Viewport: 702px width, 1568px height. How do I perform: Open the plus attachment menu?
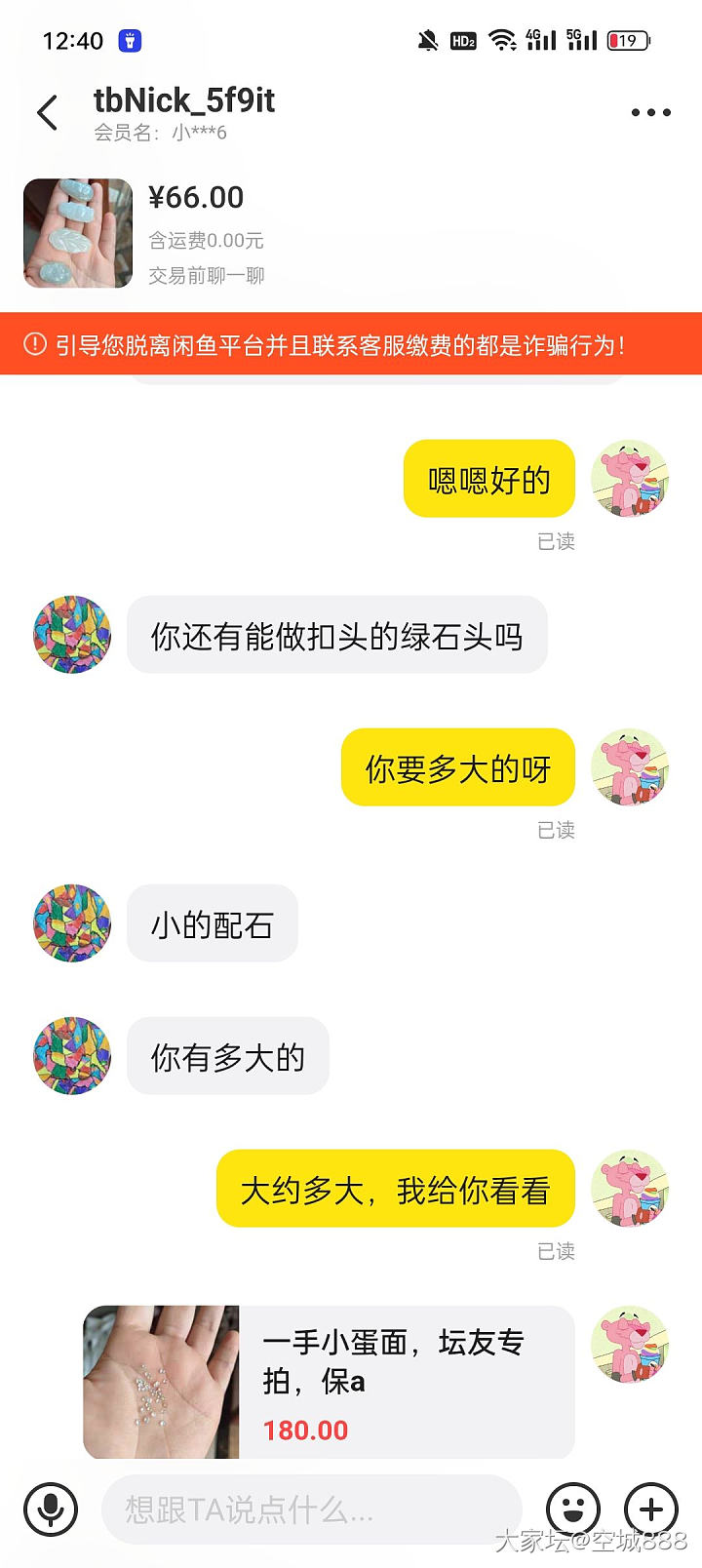pyautogui.click(x=651, y=1509)
